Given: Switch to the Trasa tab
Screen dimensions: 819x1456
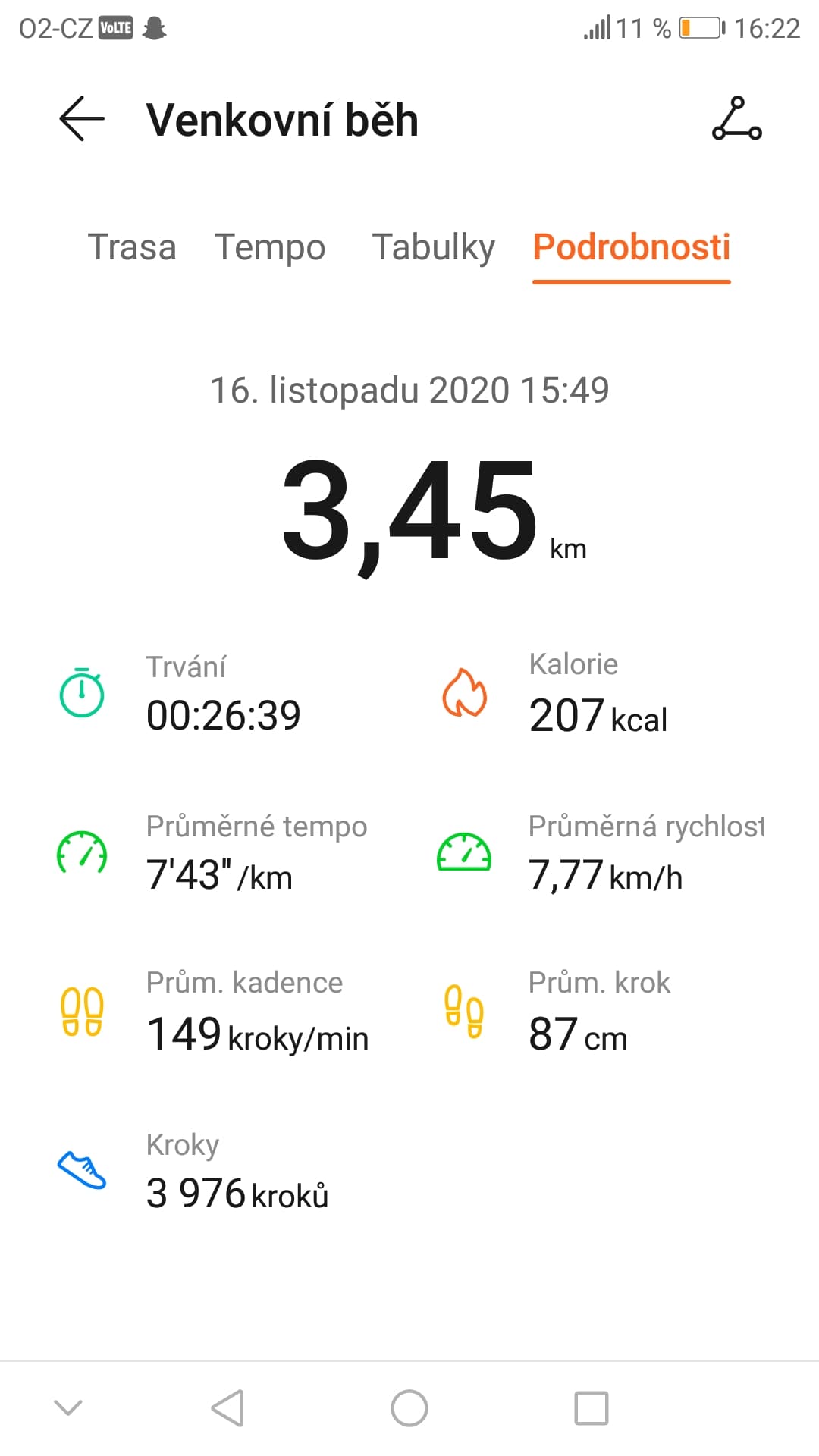Looking at the screenshot, I should coord(132,247).
